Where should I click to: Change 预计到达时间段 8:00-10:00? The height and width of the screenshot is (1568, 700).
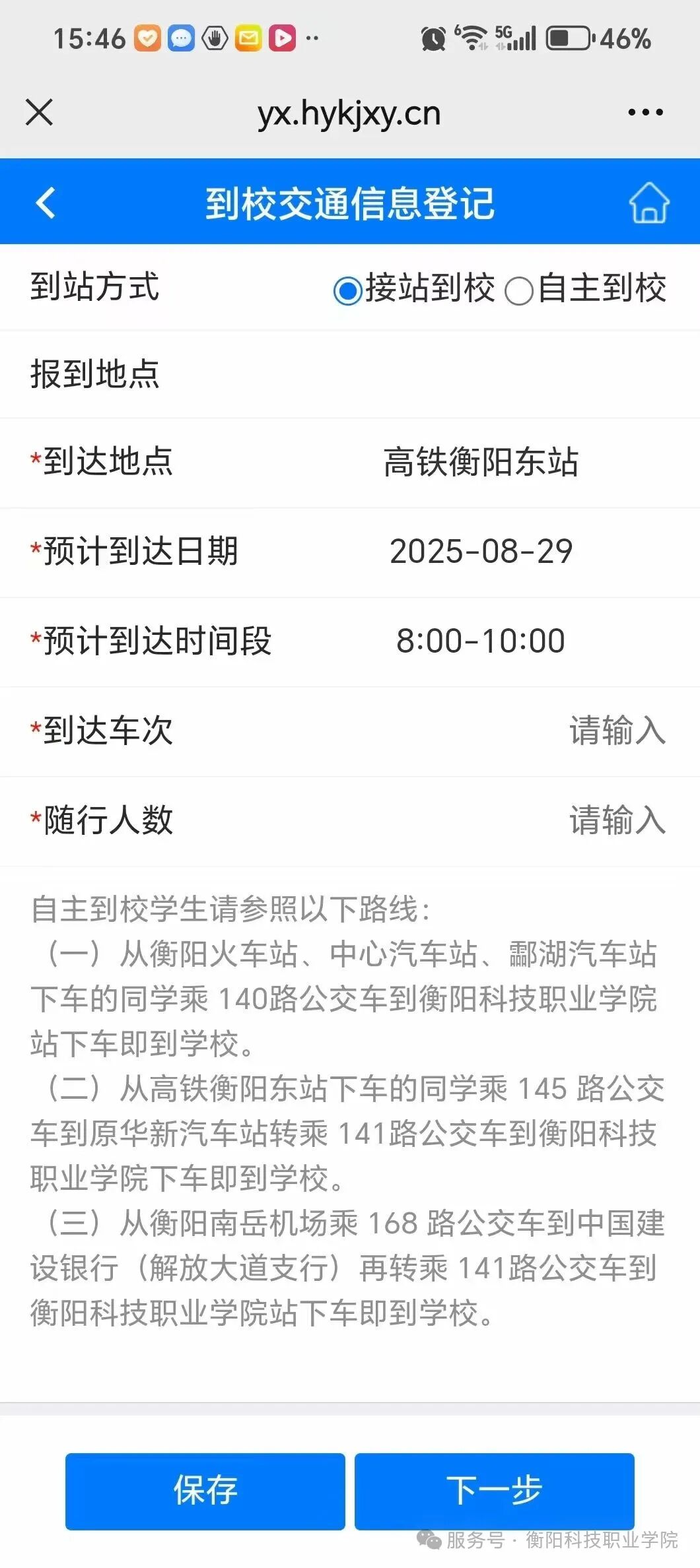pyautogui.click(x=481, y=641)
